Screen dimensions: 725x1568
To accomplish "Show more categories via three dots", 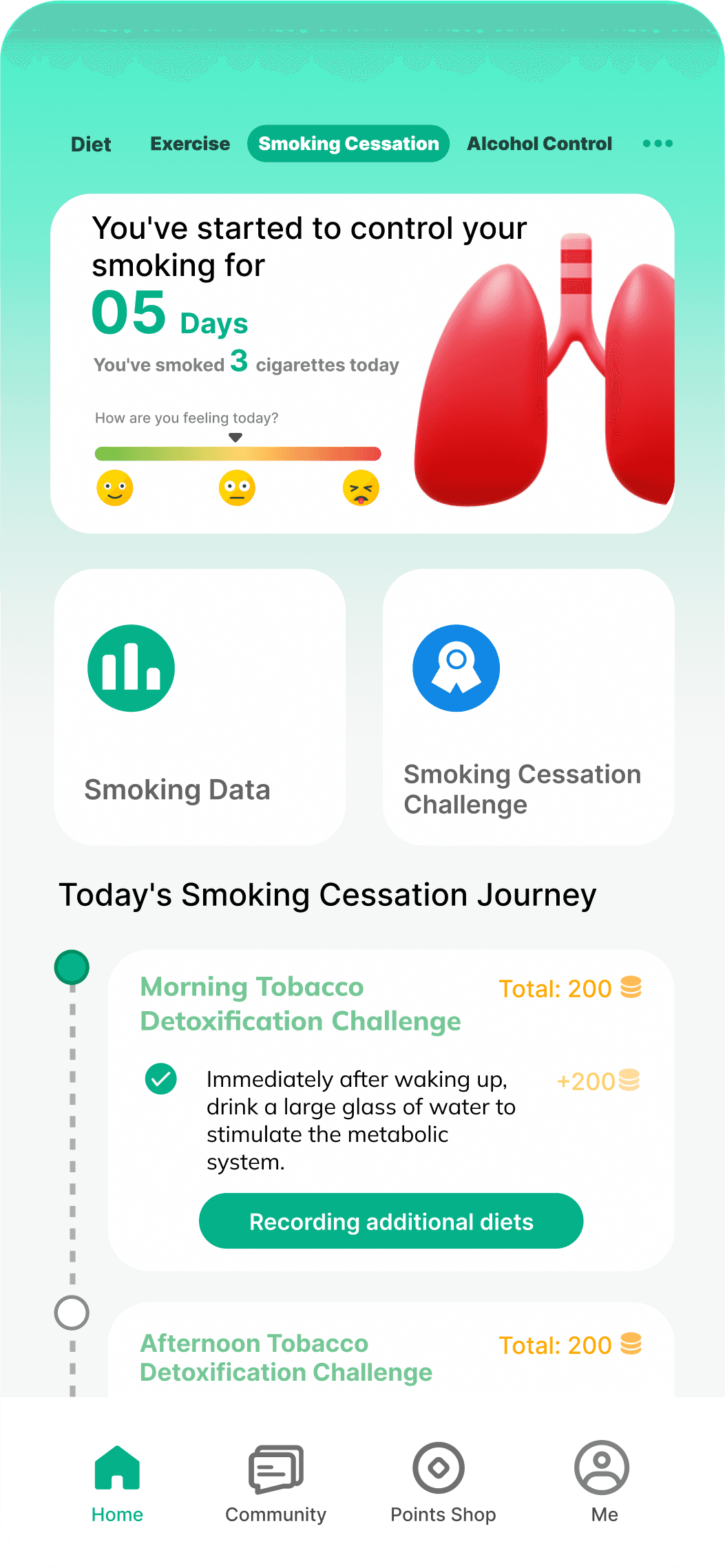I will pyautogui.click(x=658, y=144).
